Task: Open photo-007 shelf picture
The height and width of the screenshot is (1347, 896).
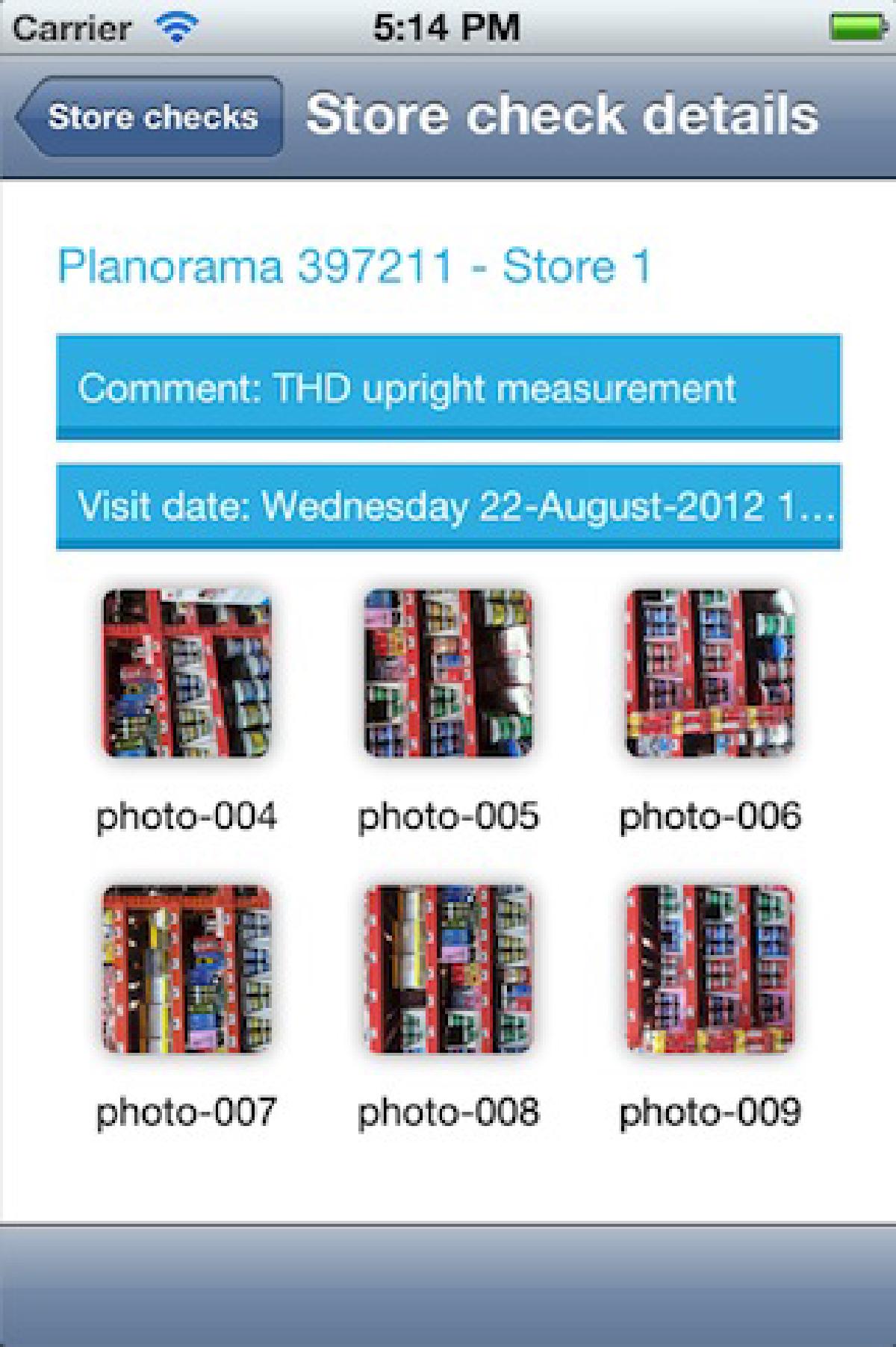Action: (187, 969)
